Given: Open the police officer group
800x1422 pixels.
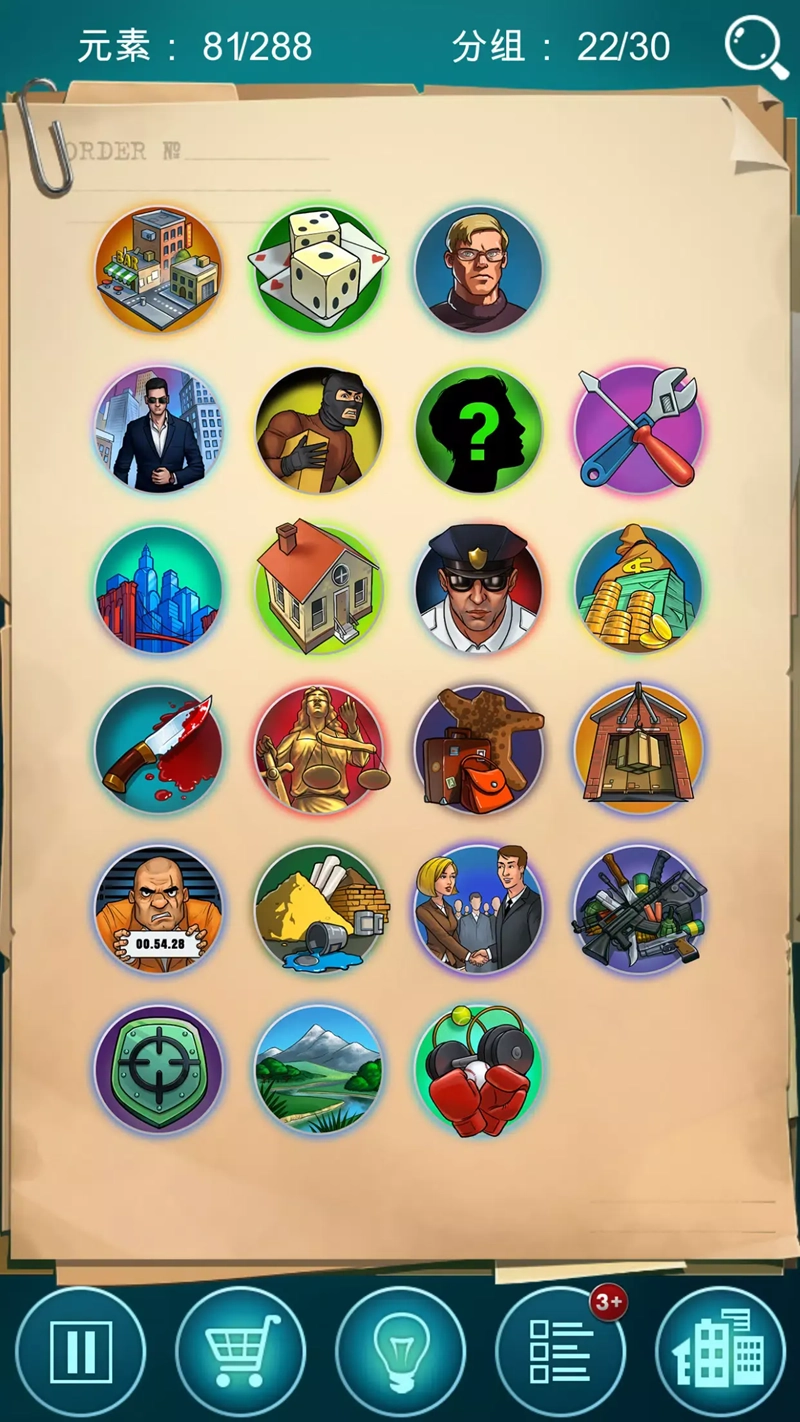Looking at the screenshot, I should (479, 590).
